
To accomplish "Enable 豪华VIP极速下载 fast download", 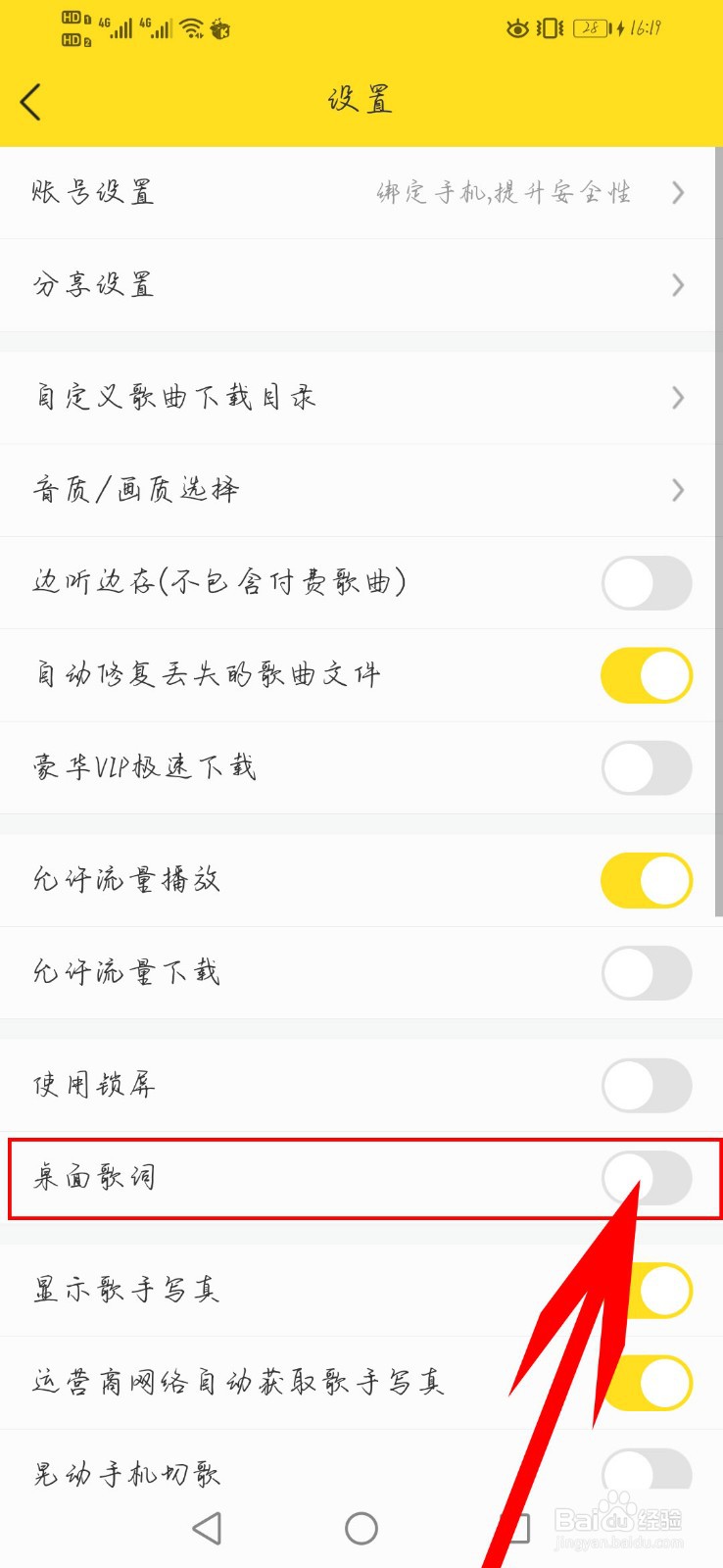I will click(x=647, y=768).
